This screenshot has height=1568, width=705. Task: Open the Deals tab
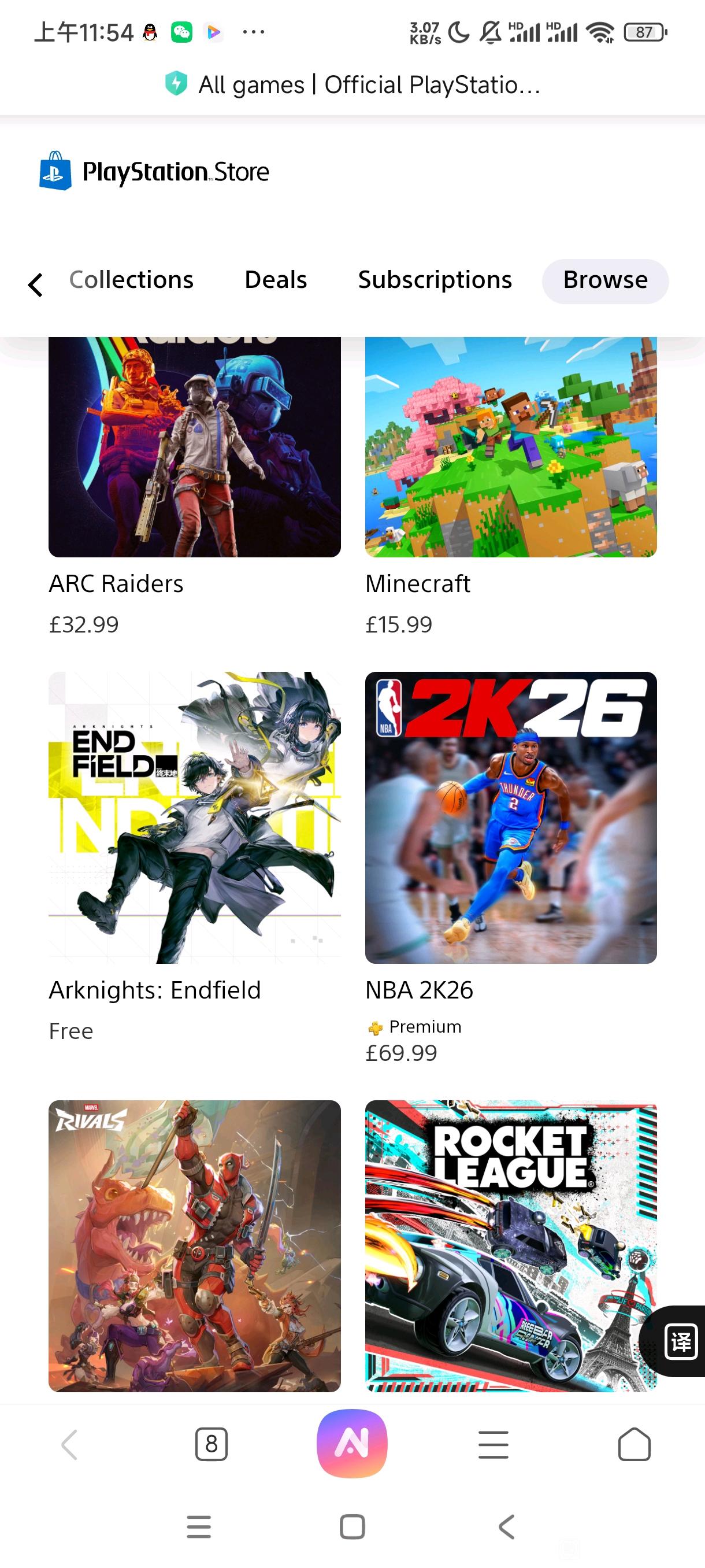[x=276, y=280]
